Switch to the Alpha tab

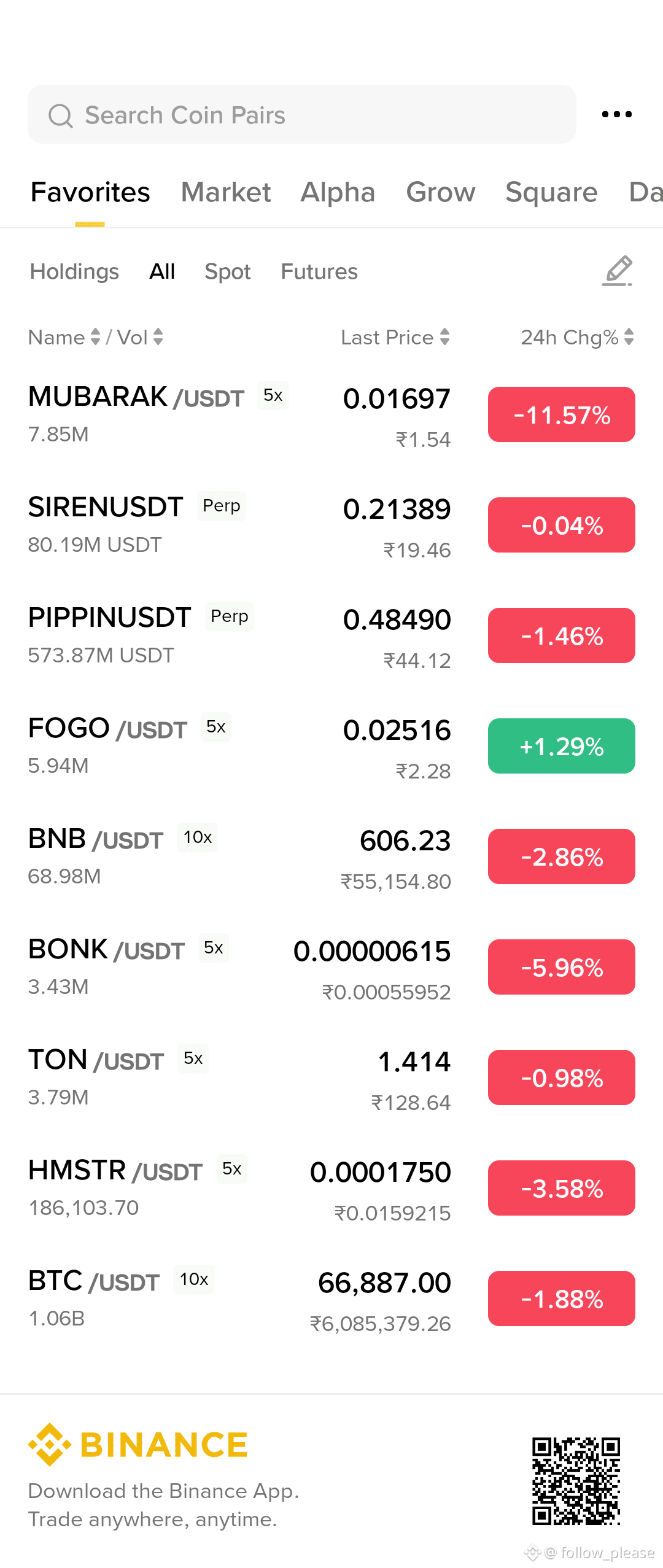click(x=338, y=192)
